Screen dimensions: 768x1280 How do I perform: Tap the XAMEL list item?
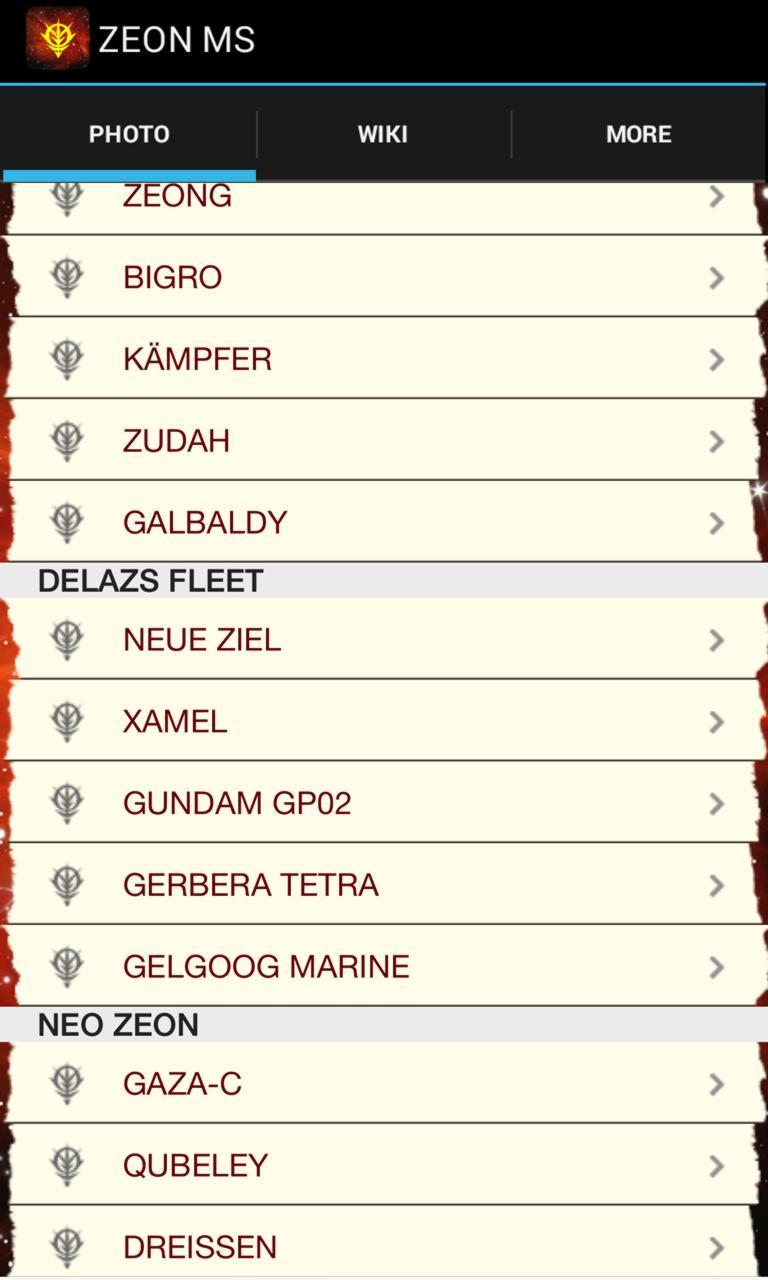pos(384,721)
